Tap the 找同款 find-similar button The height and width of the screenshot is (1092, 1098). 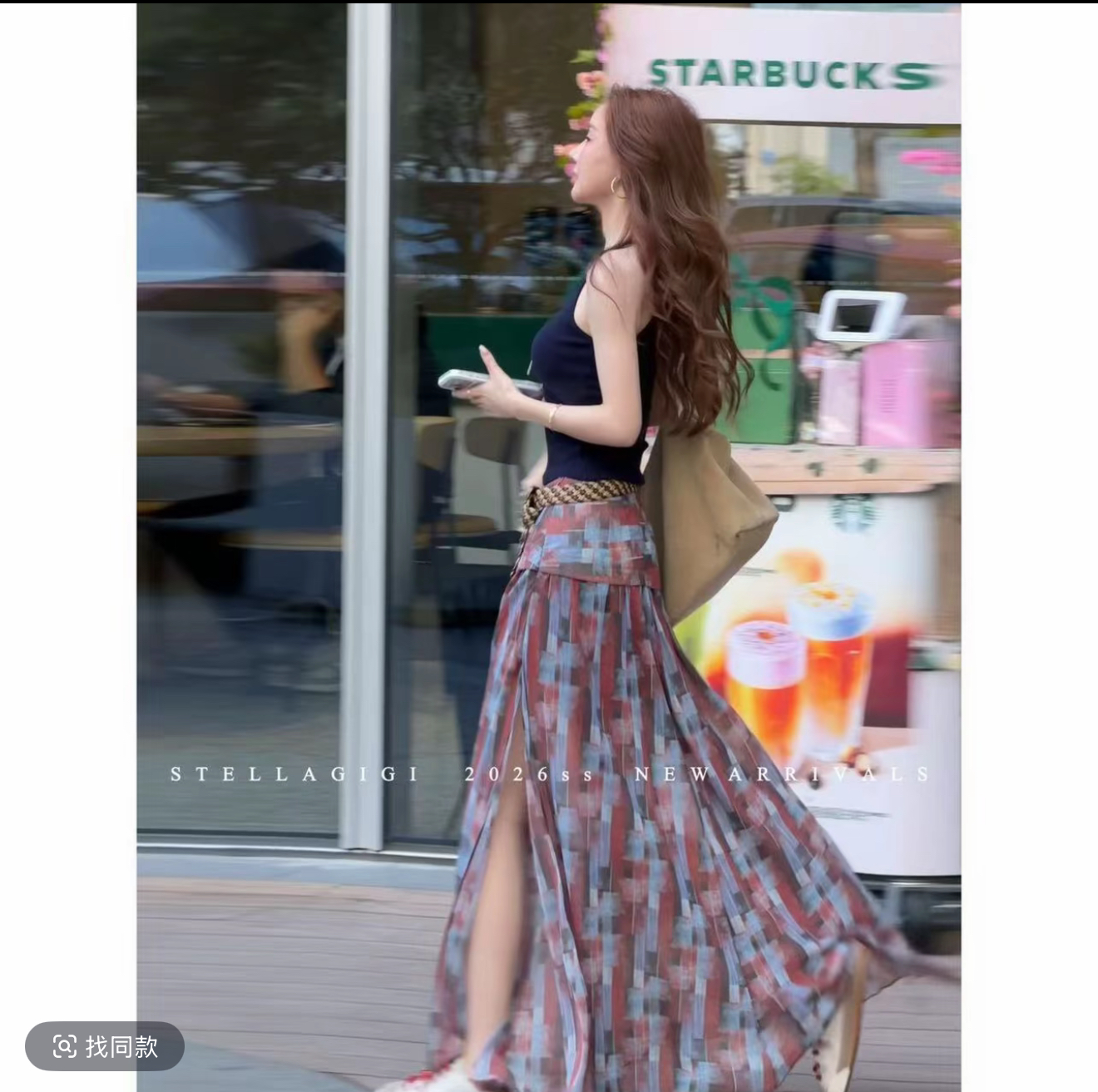(x=105, y=1046)
